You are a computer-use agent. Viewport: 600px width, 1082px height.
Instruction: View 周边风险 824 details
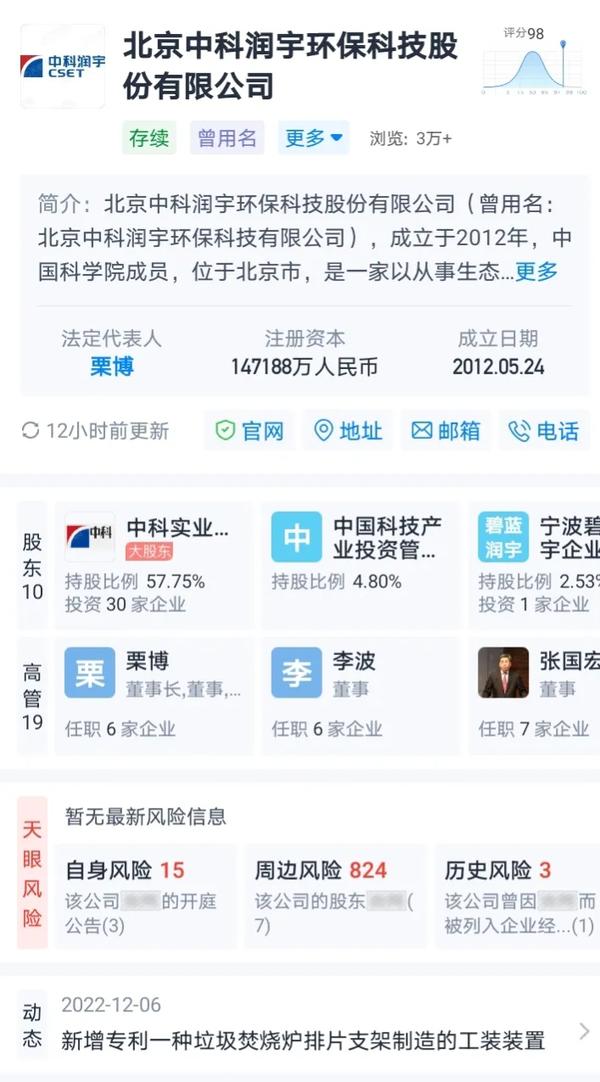pos(330,896)
